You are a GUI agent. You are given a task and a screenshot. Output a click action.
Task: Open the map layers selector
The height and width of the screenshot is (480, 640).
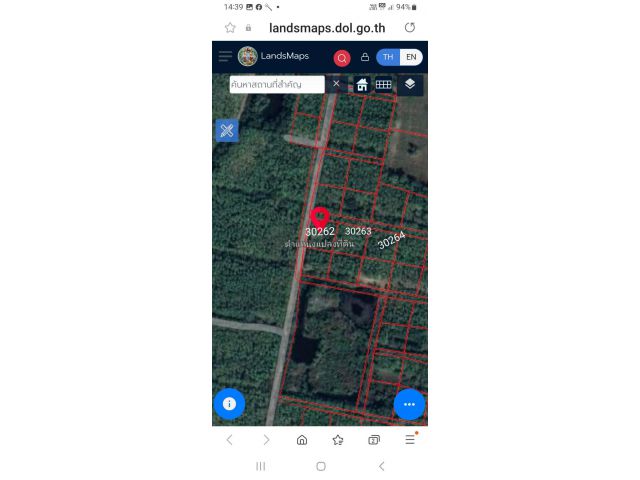[410, 85]
